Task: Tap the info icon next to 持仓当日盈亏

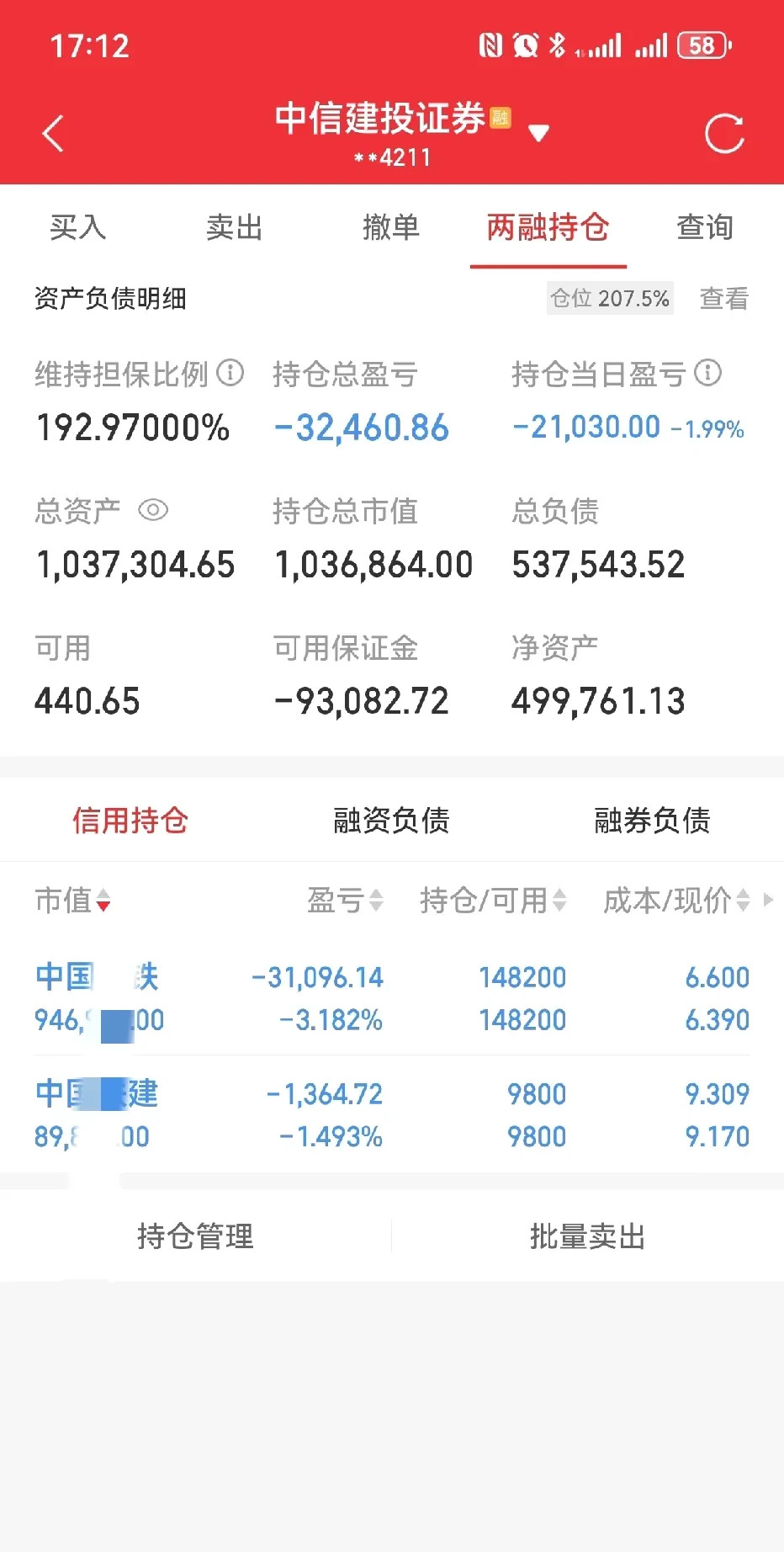Action: click(709, 373)
